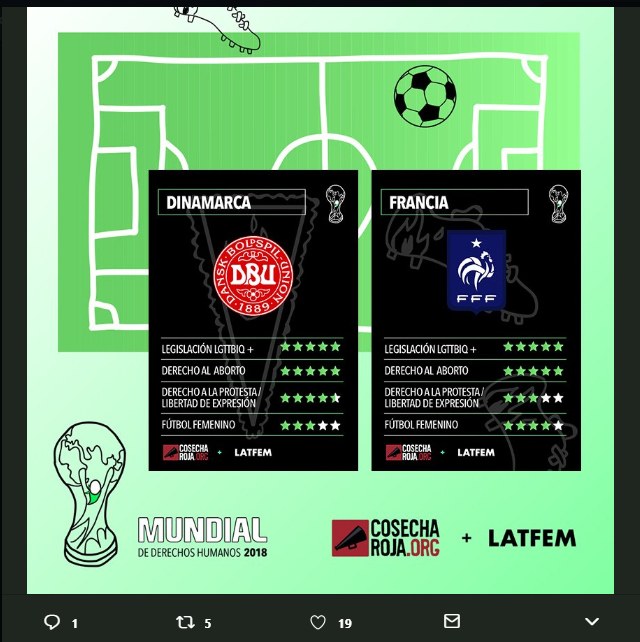Reply to this tweet
This screenshot has width=640, height=642.
coord(52,622)
